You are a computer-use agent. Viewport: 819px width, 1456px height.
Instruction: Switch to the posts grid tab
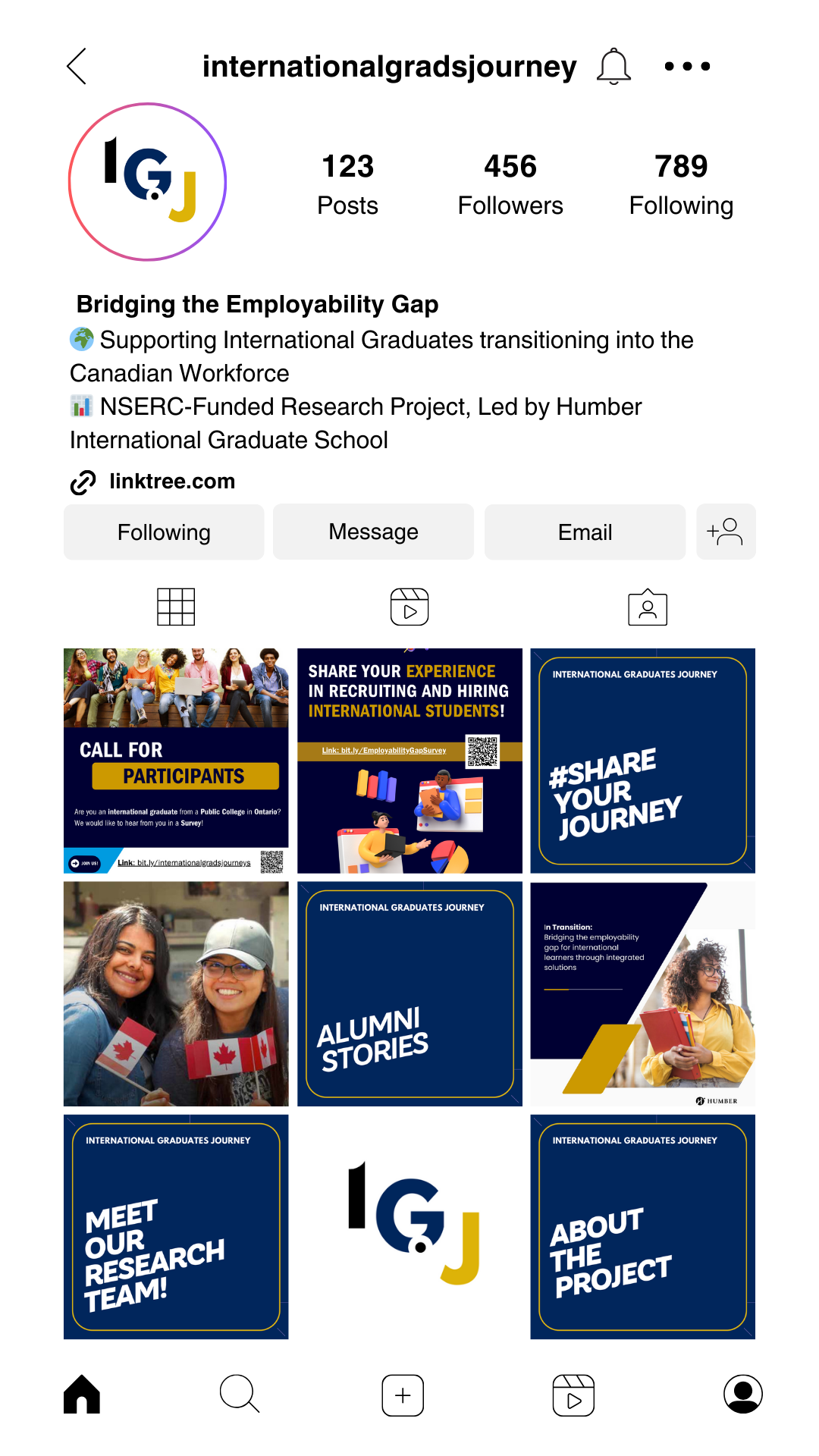click(176, 607)
